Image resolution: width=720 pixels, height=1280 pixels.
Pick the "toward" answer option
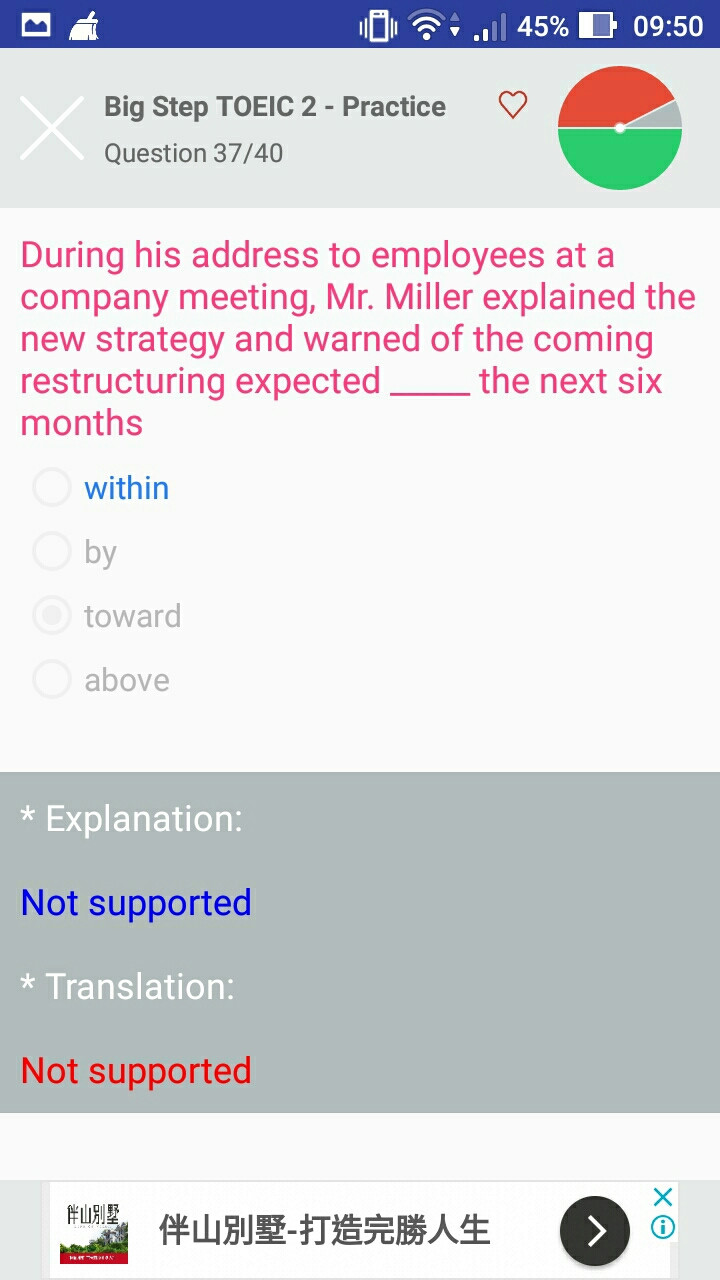107,616
